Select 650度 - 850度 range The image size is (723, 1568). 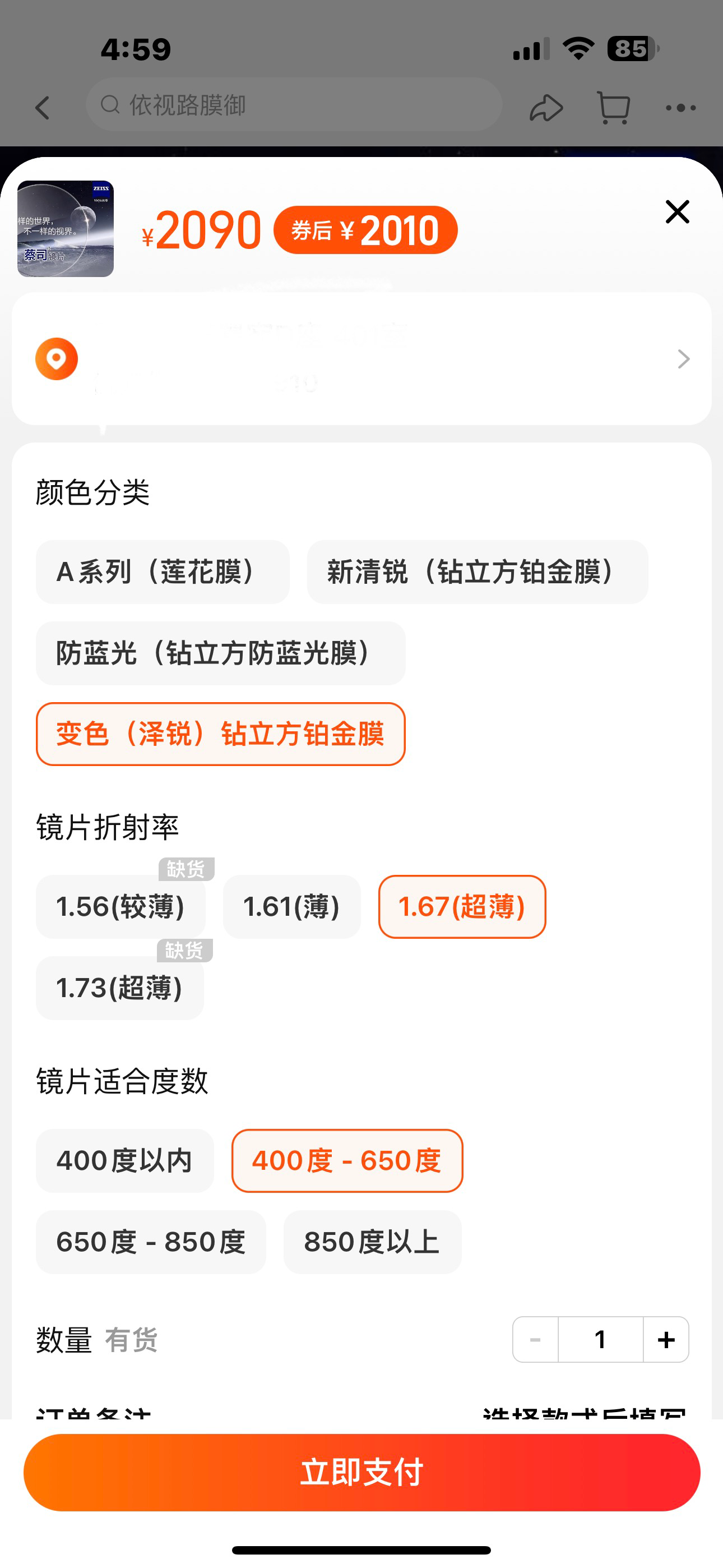pos(151,1242)
